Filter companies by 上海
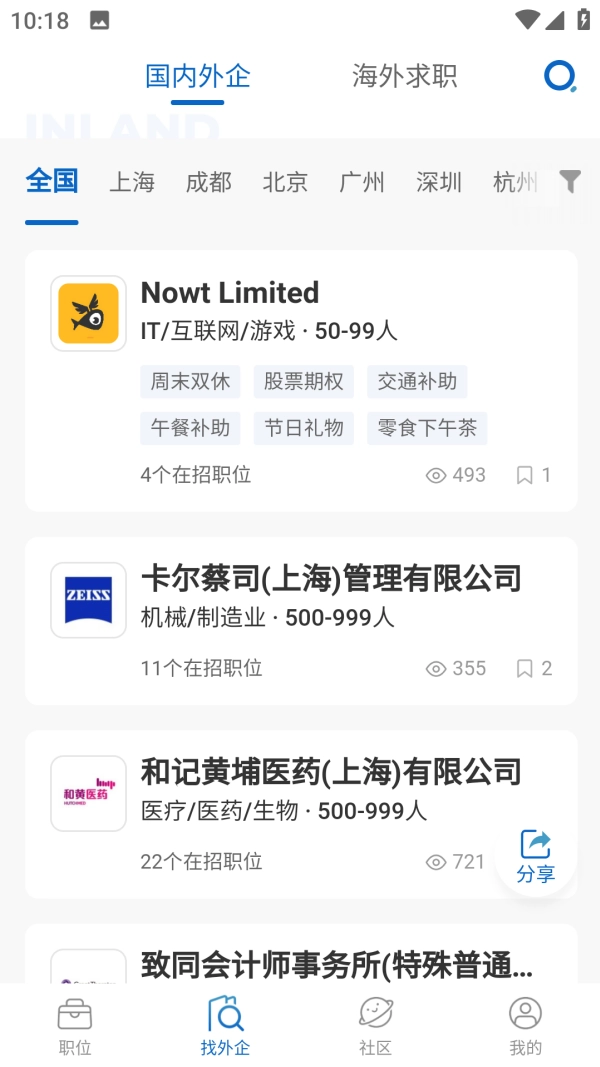This screenshot has height=1067, width=600. tap(132, 182)
